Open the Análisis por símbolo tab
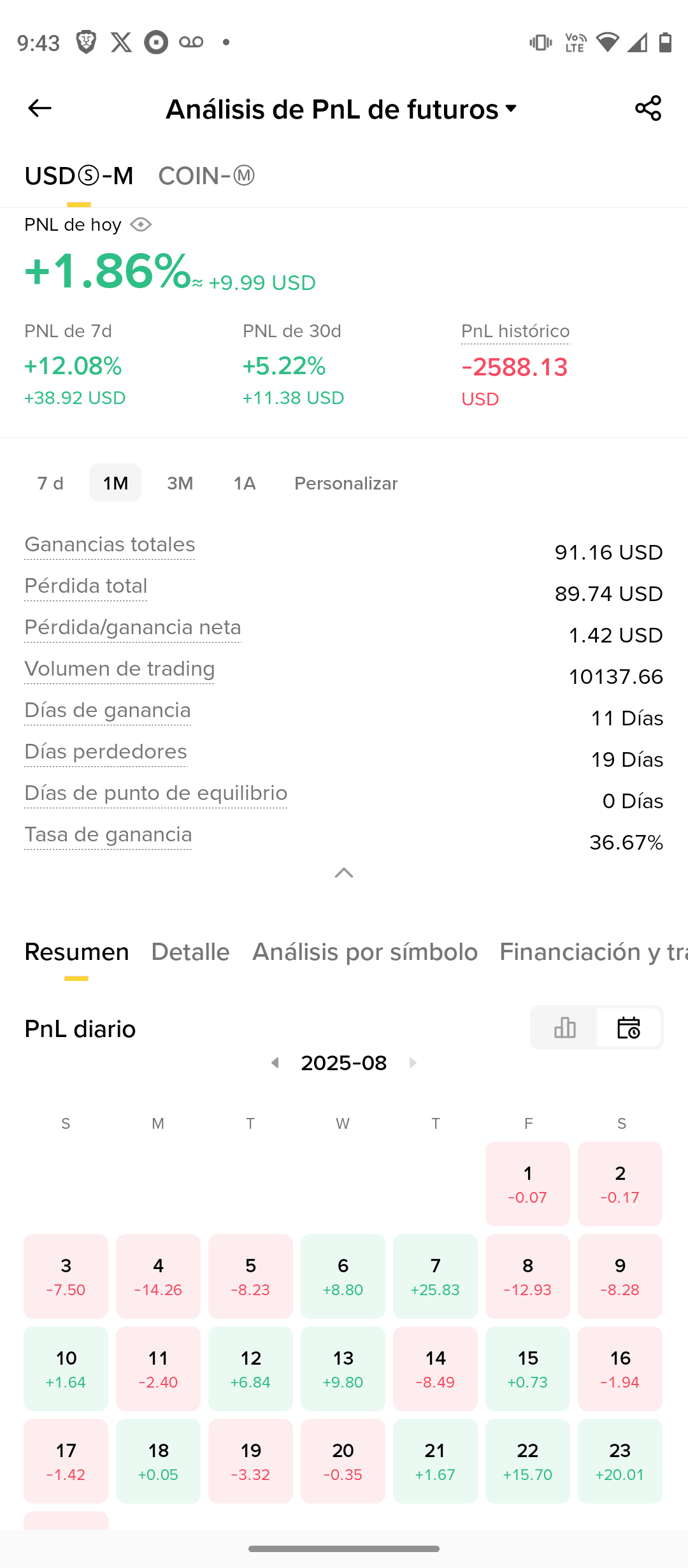 pos(365,952)
